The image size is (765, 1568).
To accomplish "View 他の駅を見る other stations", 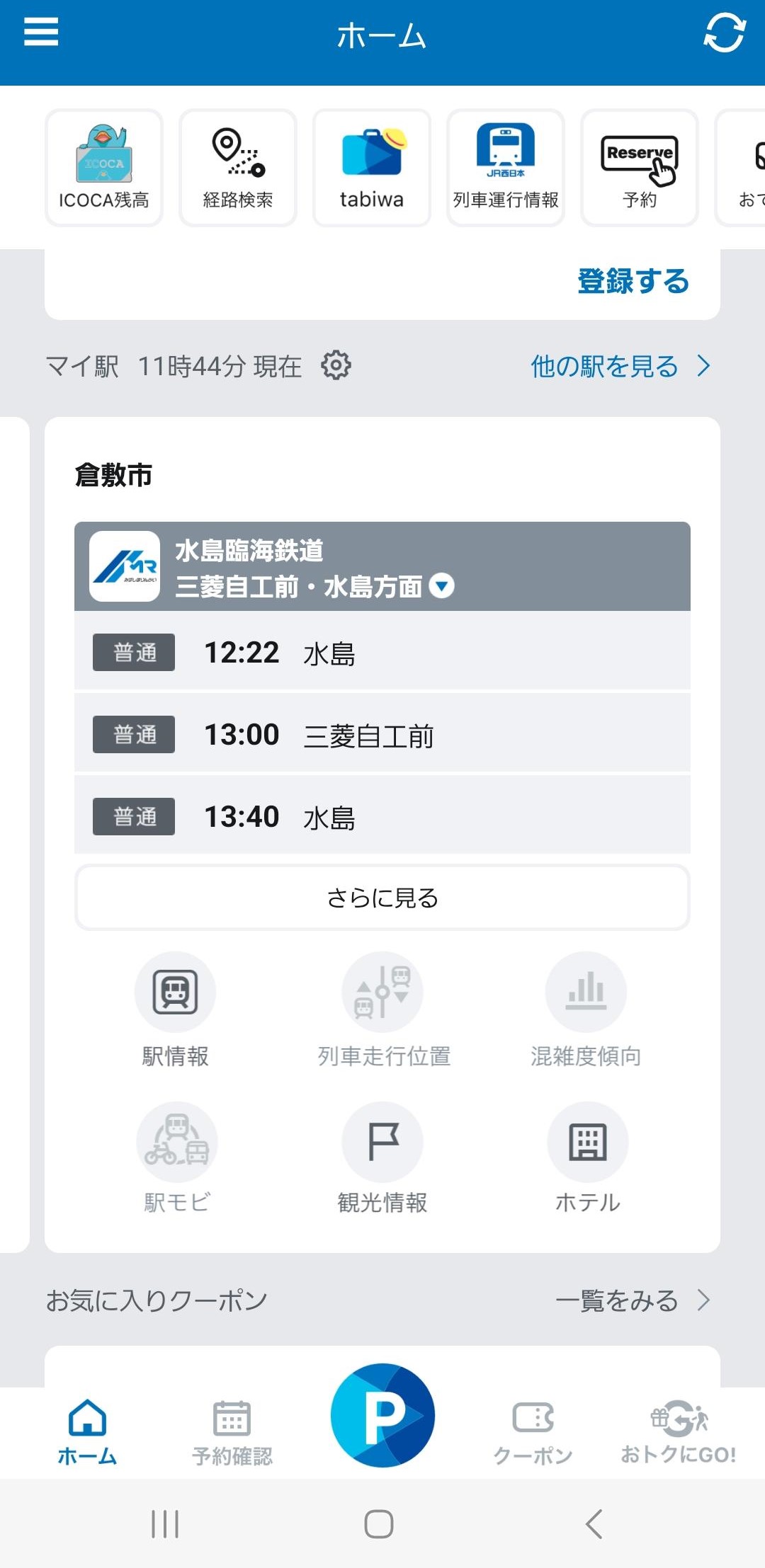I will tap(620, 366).
